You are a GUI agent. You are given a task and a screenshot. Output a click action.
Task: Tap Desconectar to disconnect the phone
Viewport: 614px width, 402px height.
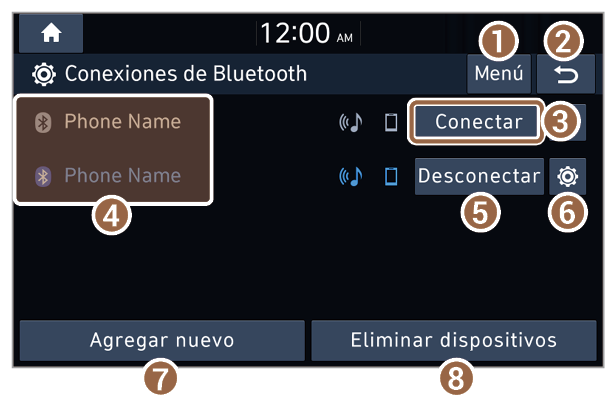(x=479, y=176)
